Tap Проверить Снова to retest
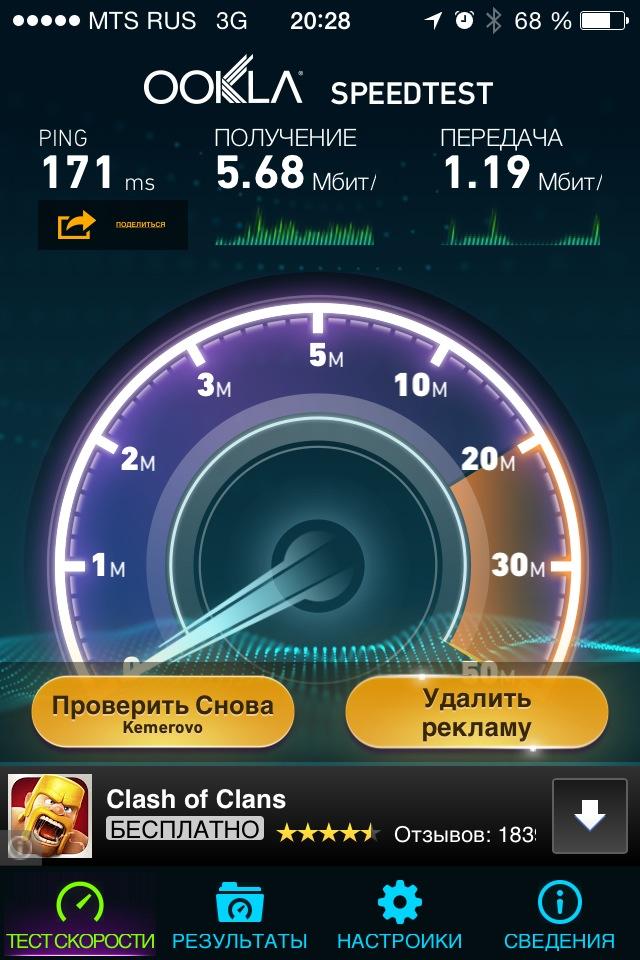 [162, 713]
